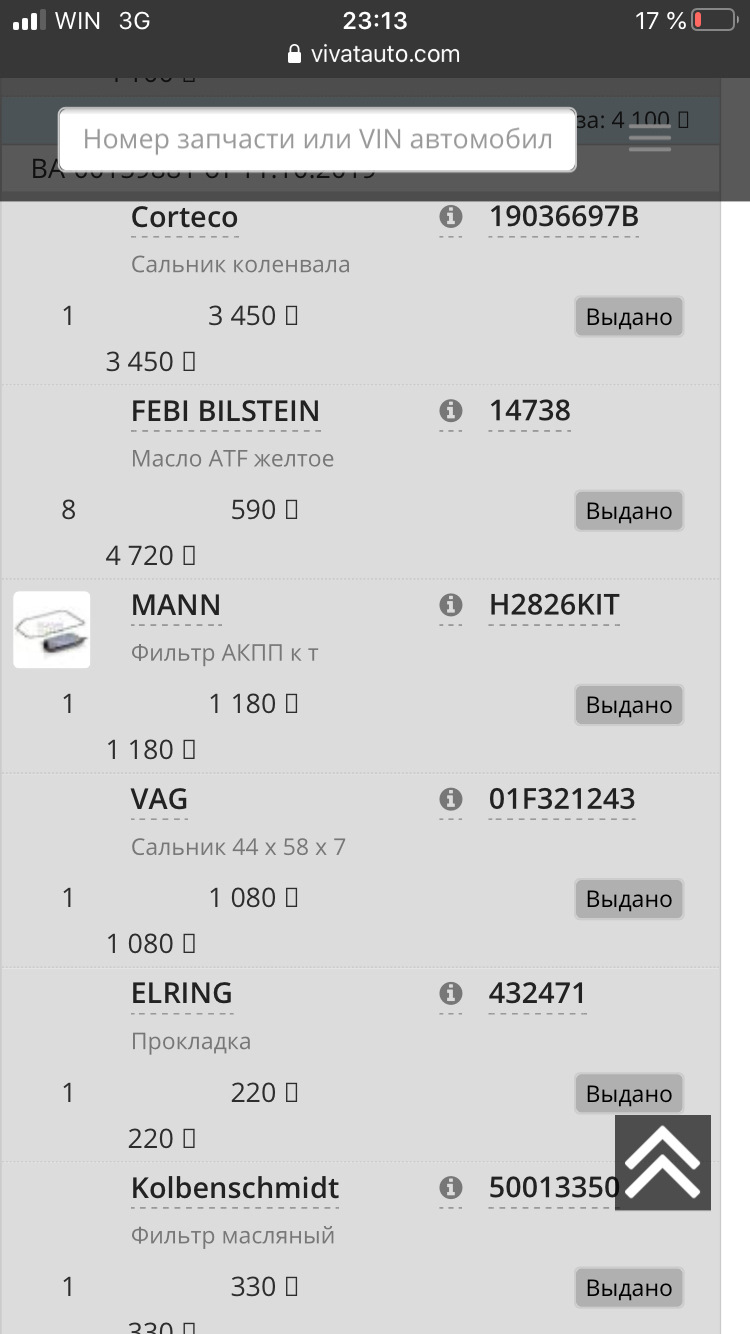Show info for the Corteco part
Viewport: 750px width, 1334px height.
(451, 216)
